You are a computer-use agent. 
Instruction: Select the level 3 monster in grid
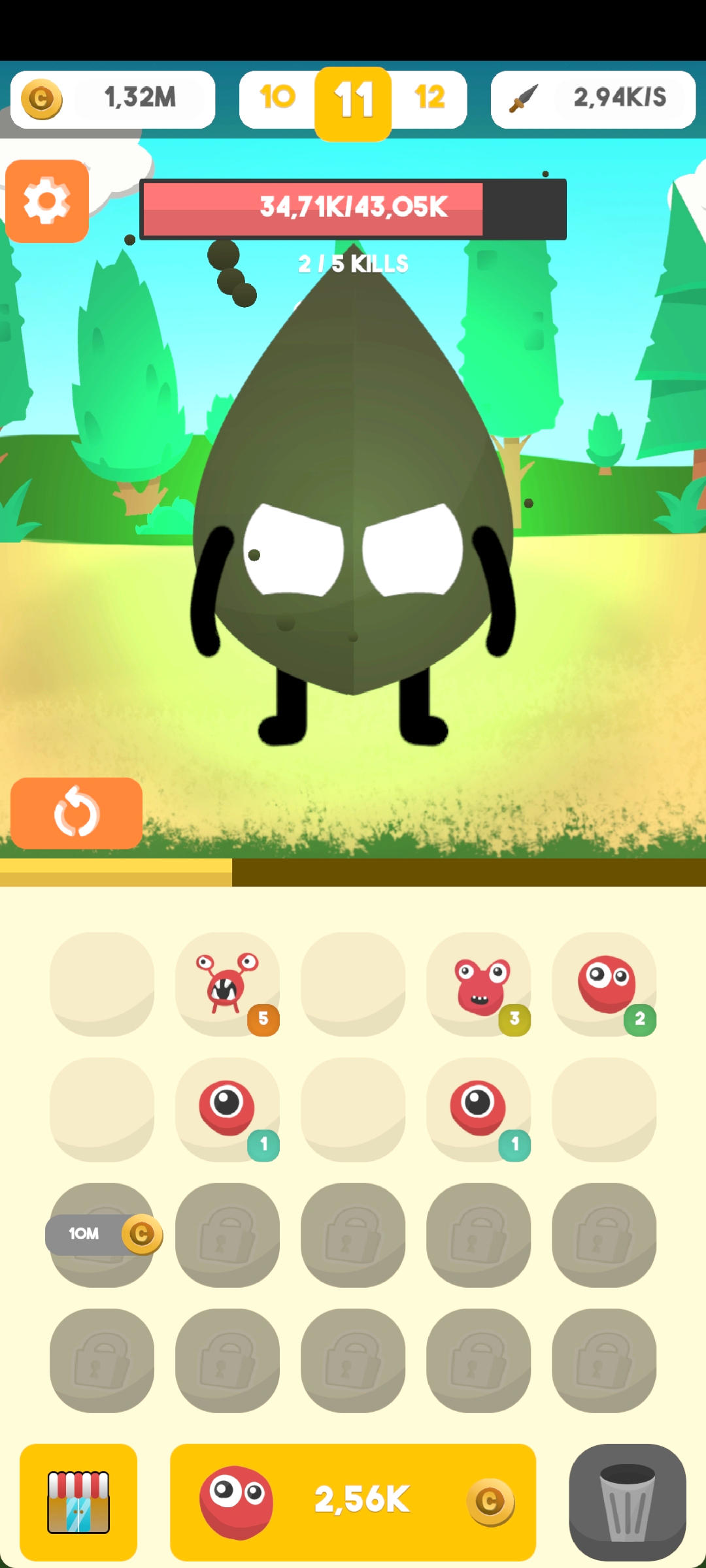tap(479, 983)
